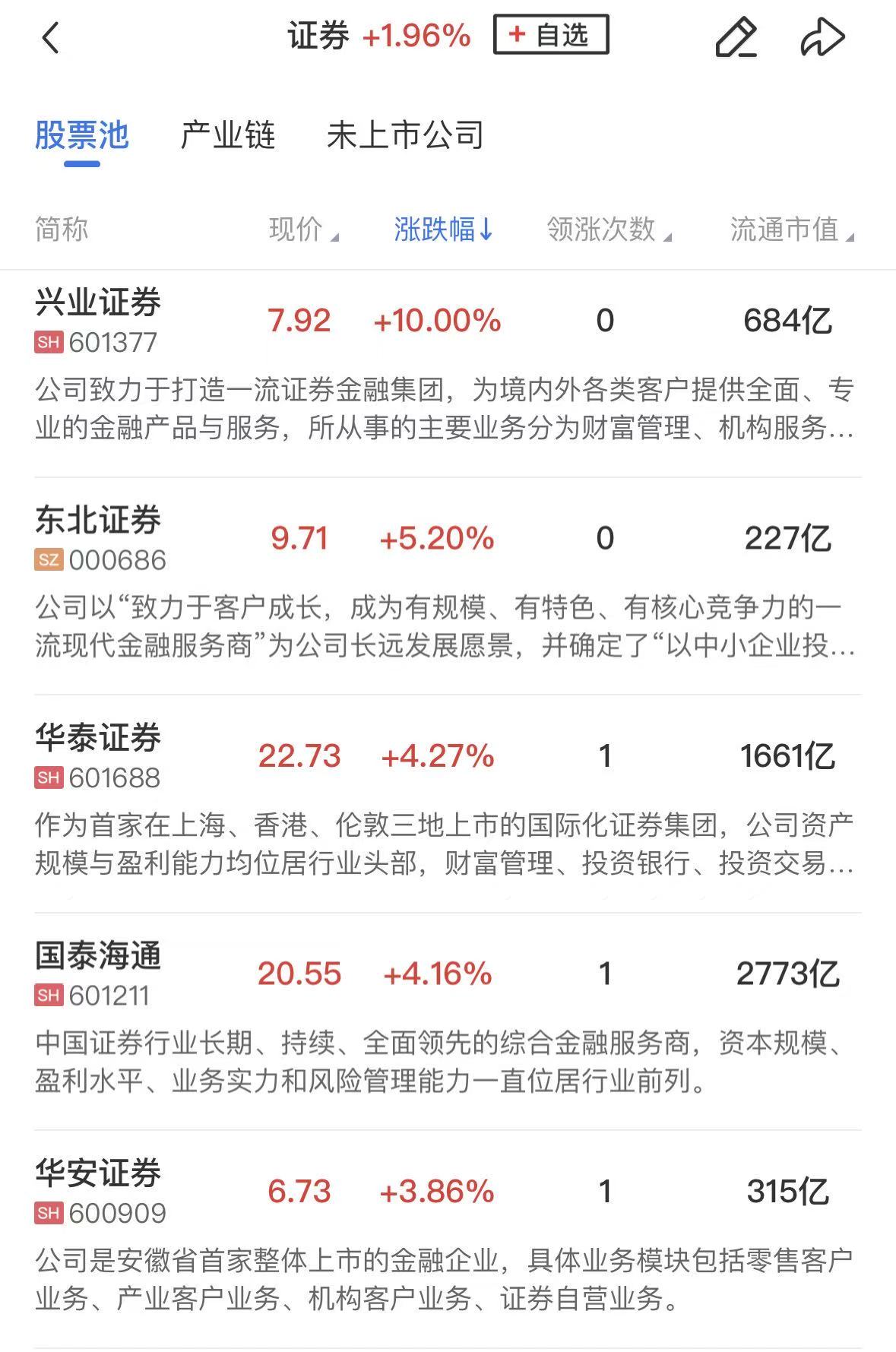The width and height of the screenshot is (896, 1352).
Task: Toggle the 涨跌幅 sort order
Action: [443, 230]
